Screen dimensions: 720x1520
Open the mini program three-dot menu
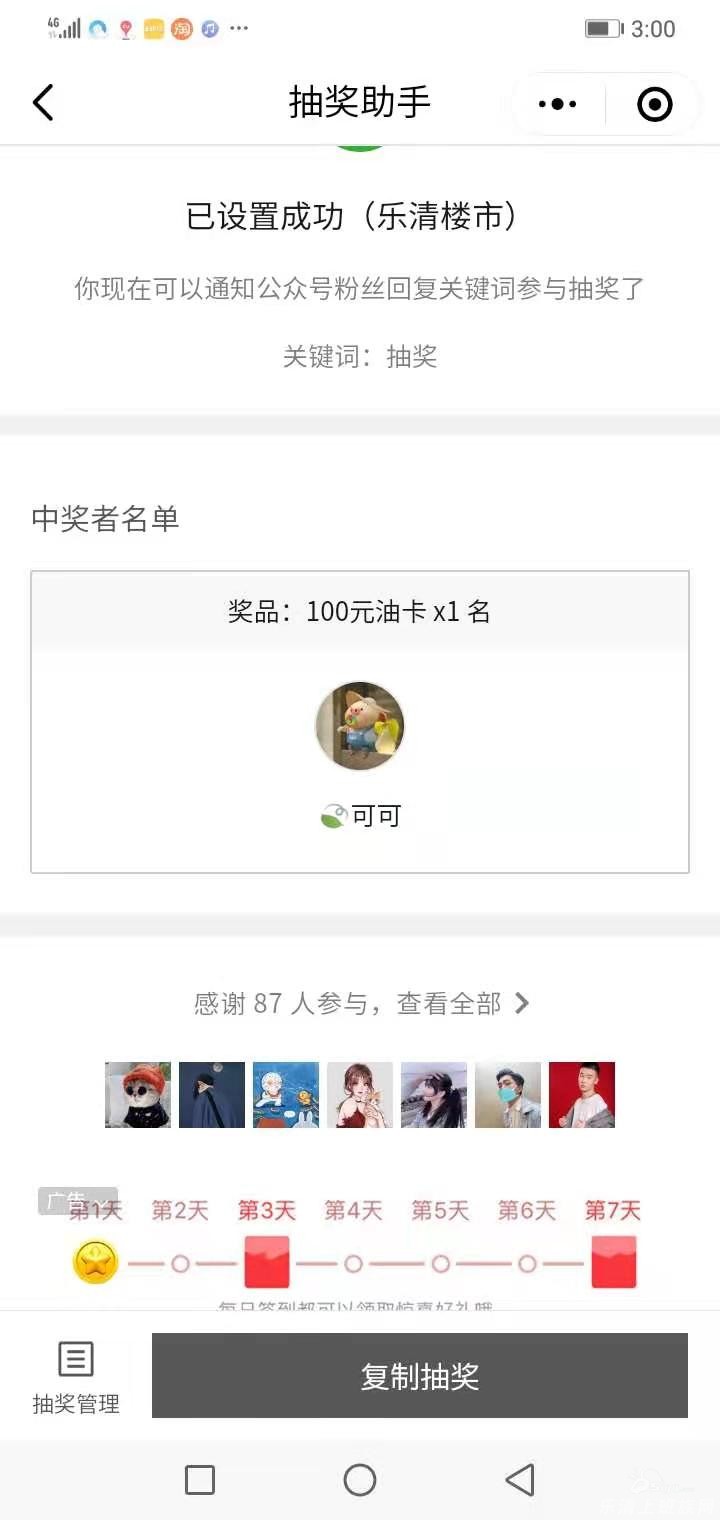click(557, 104)
